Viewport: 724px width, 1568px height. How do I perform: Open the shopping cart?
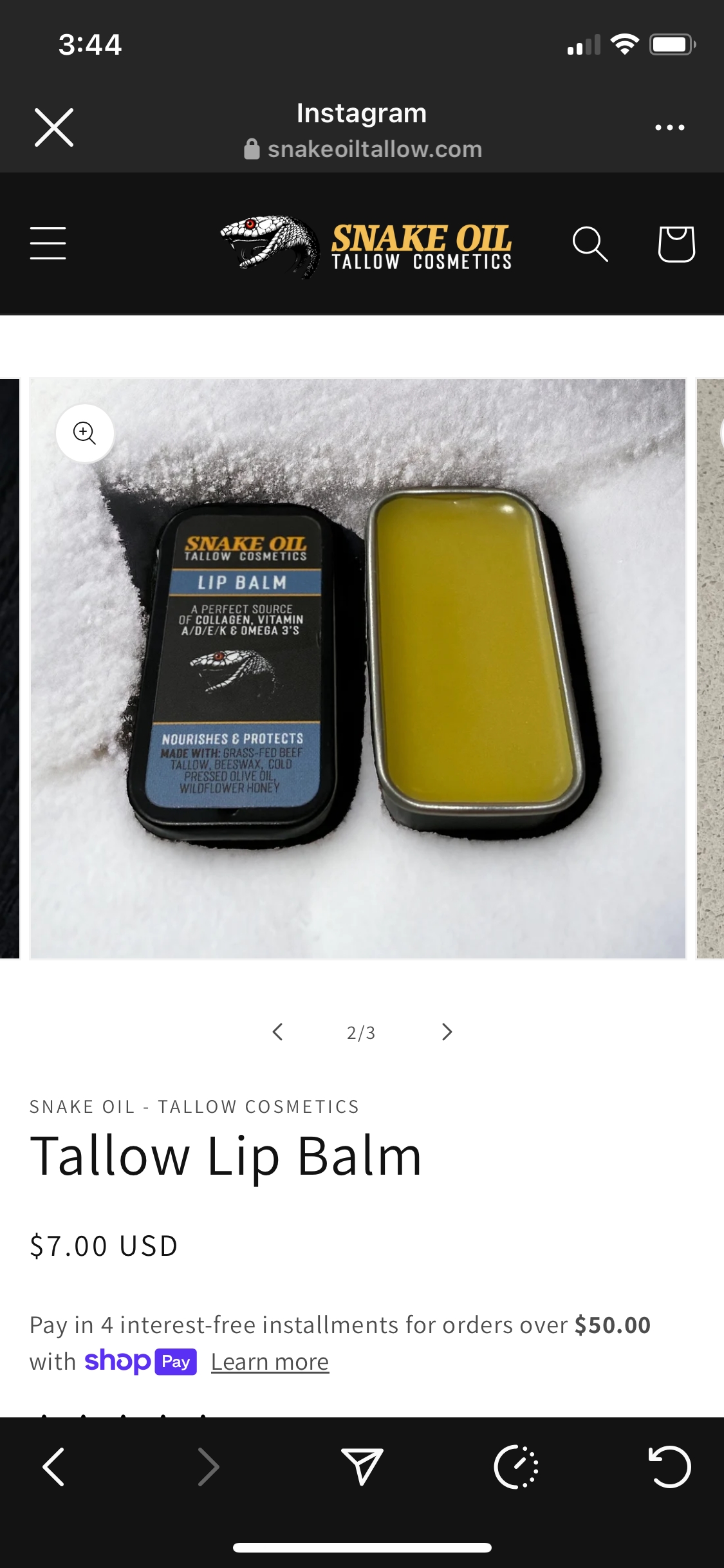[676, 244]
